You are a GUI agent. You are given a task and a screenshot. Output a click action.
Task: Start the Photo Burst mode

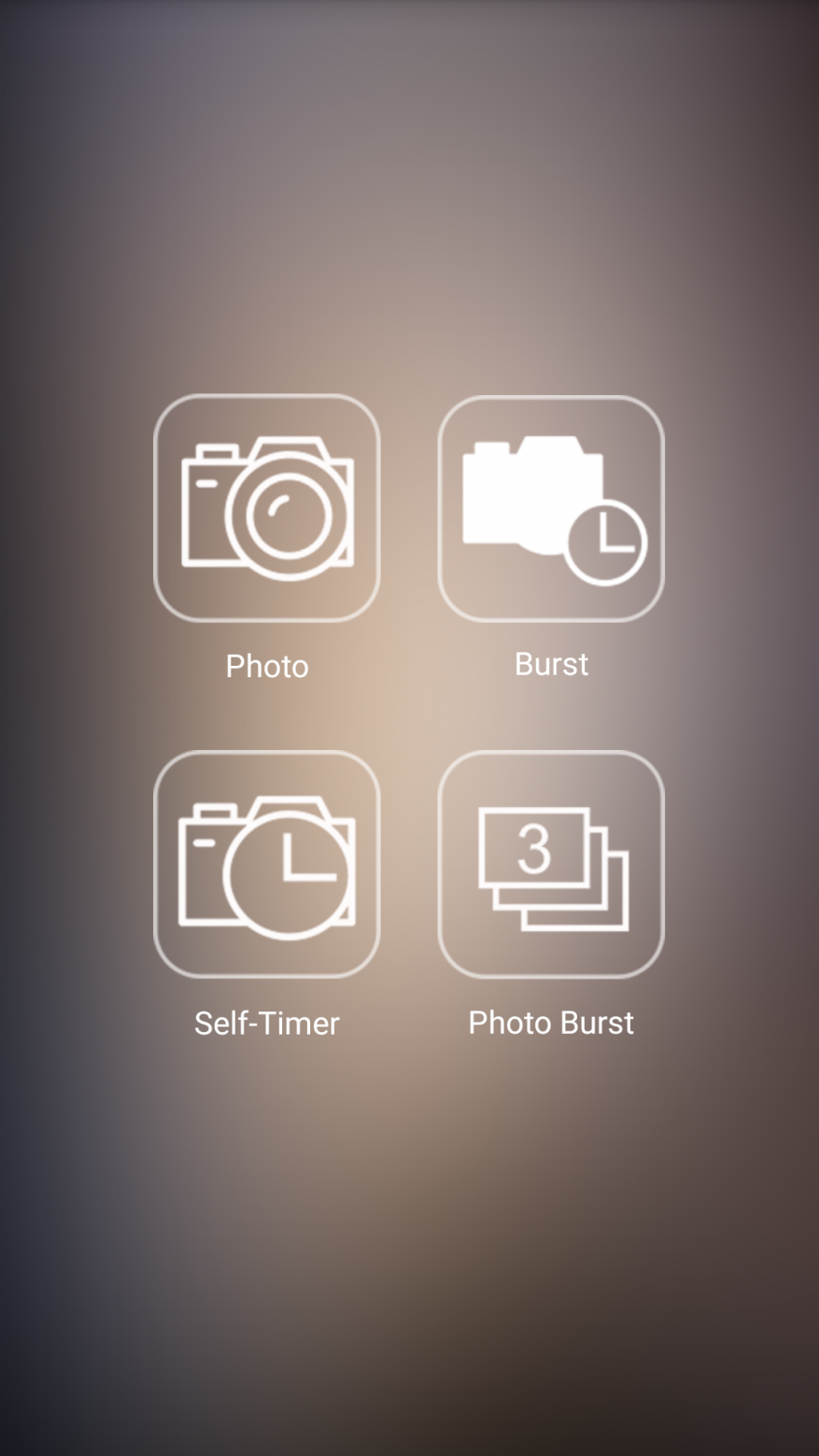click(x=551, y=864)
